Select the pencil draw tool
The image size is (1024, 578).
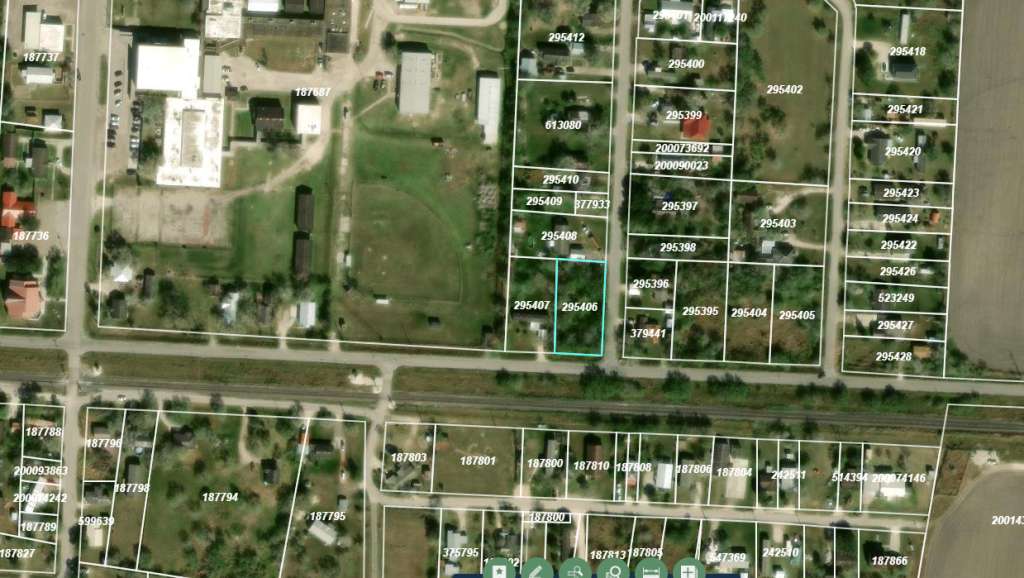click(x=536, y=571)
